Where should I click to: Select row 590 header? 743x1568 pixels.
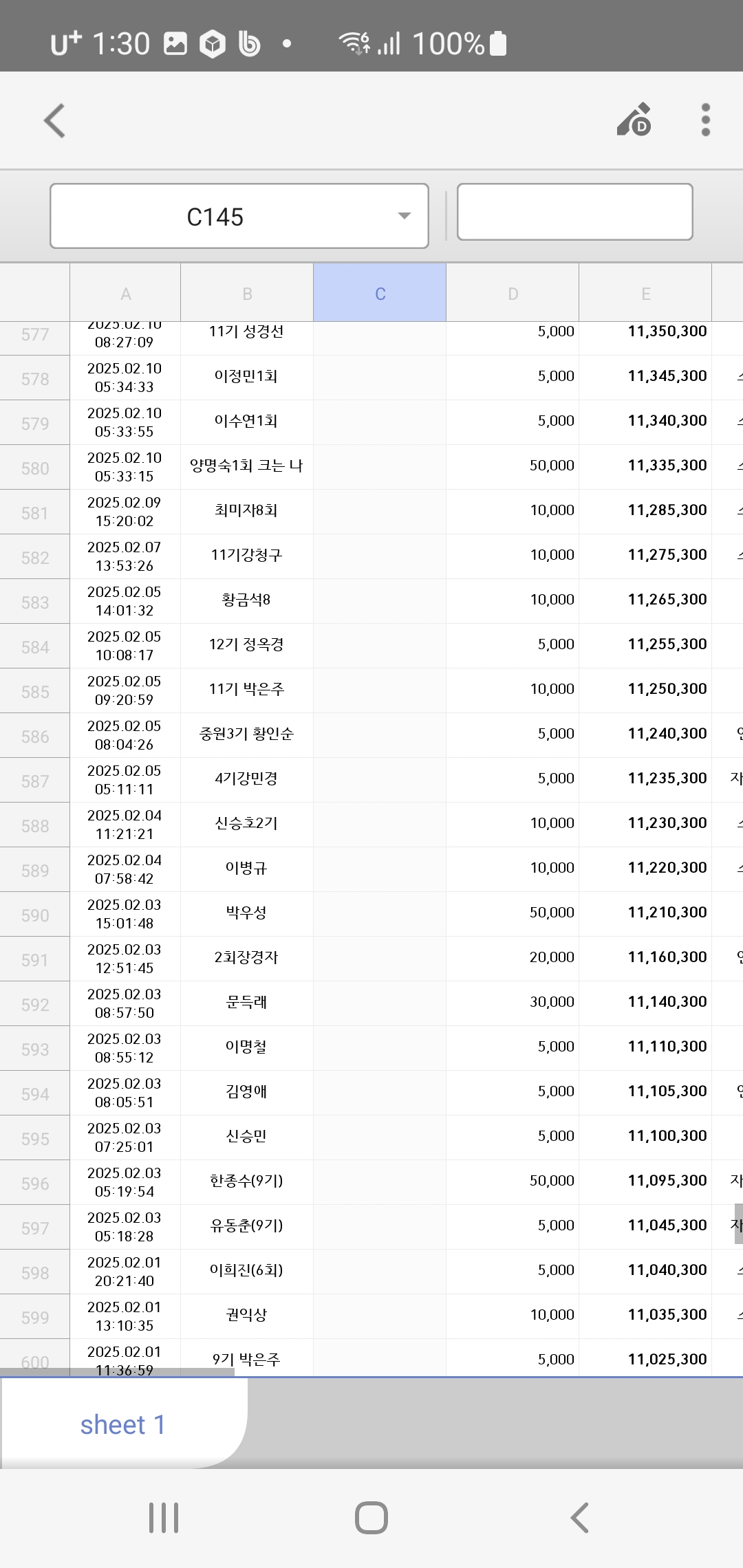pyautogui.click(x=35, y=915)
